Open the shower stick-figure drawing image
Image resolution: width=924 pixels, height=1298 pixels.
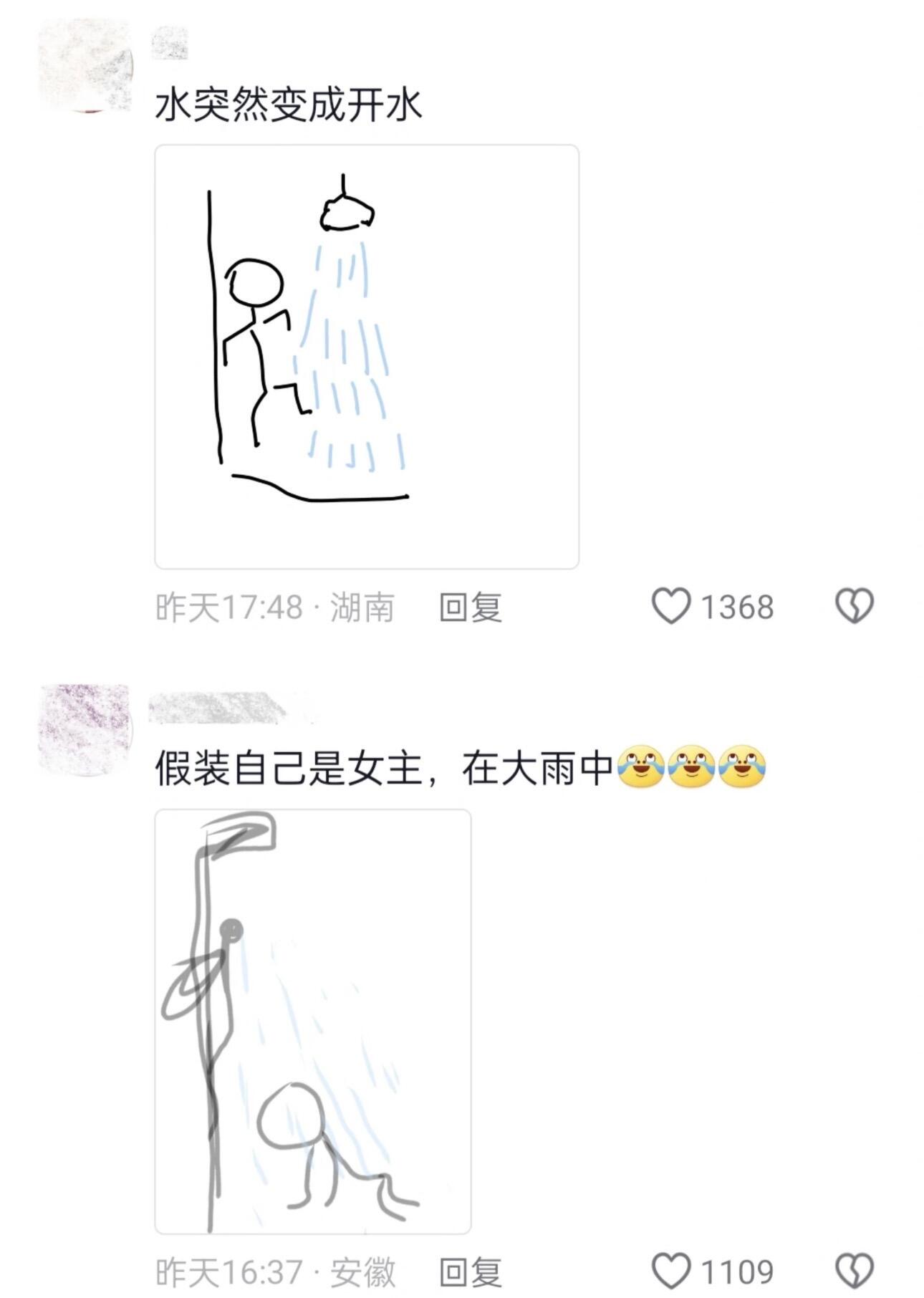[364, 355]
